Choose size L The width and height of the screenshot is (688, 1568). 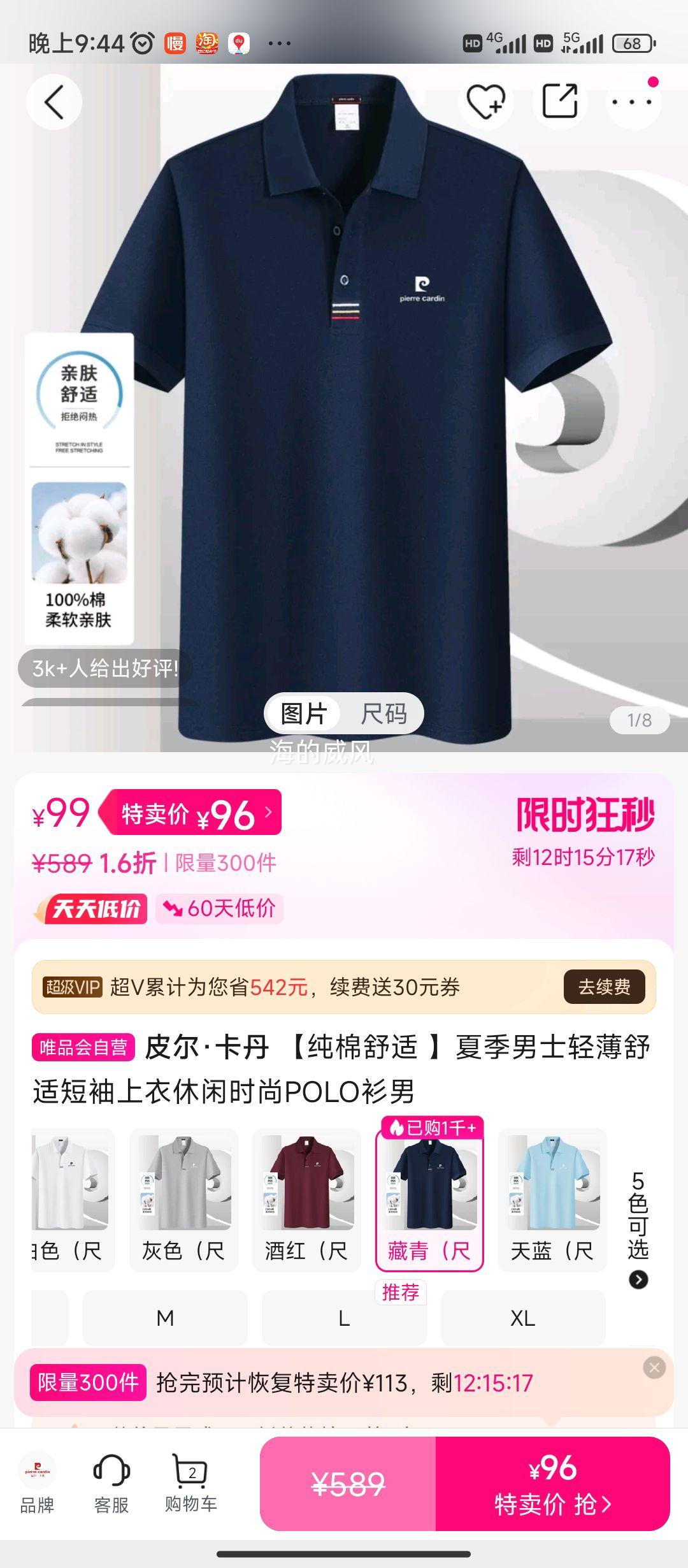[344, 1318]
